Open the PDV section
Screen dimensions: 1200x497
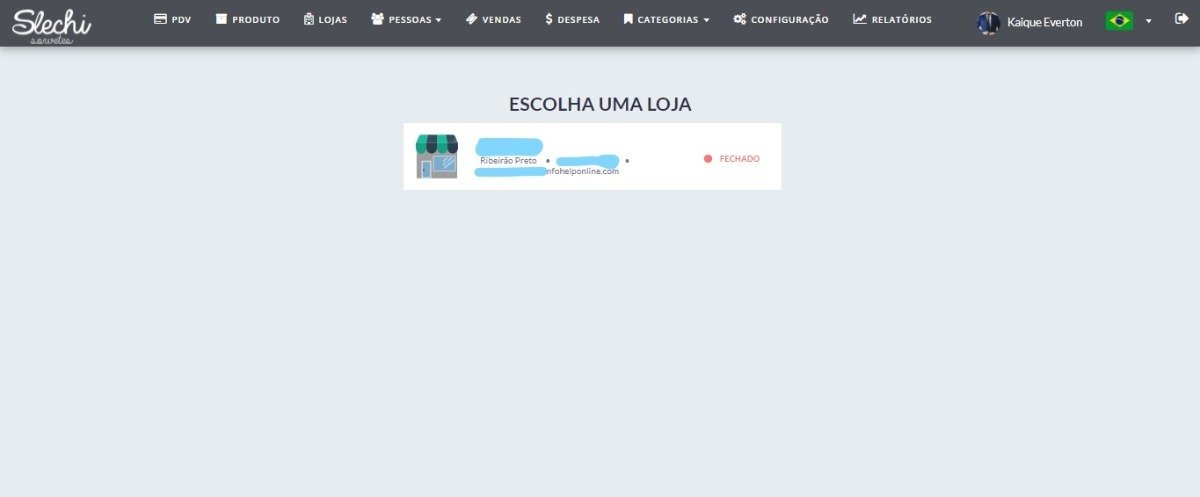[x=172, y=20]
